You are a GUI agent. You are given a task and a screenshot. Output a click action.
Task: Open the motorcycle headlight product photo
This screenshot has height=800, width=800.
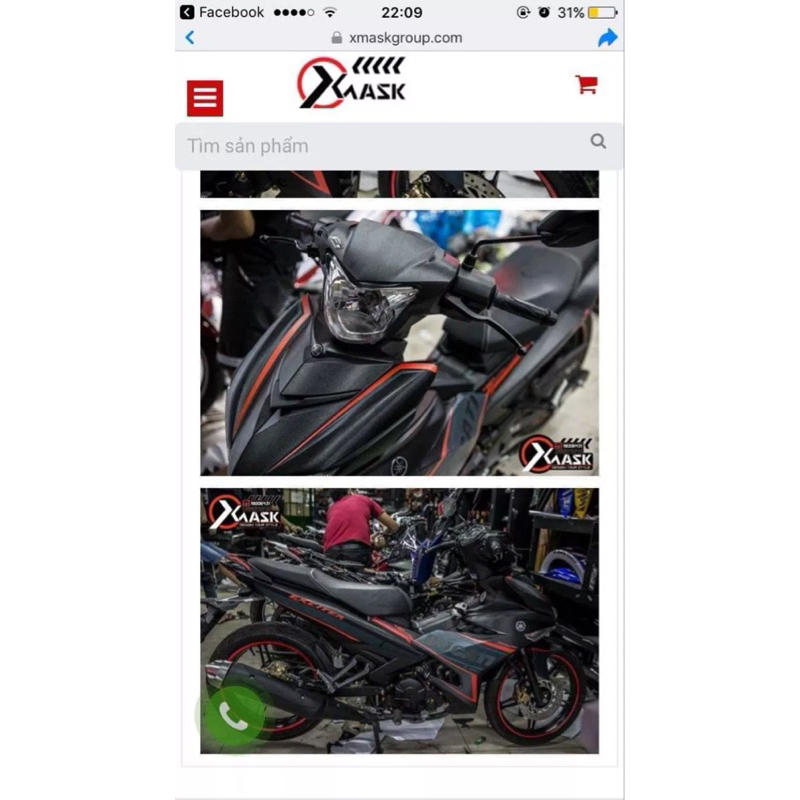399,342
